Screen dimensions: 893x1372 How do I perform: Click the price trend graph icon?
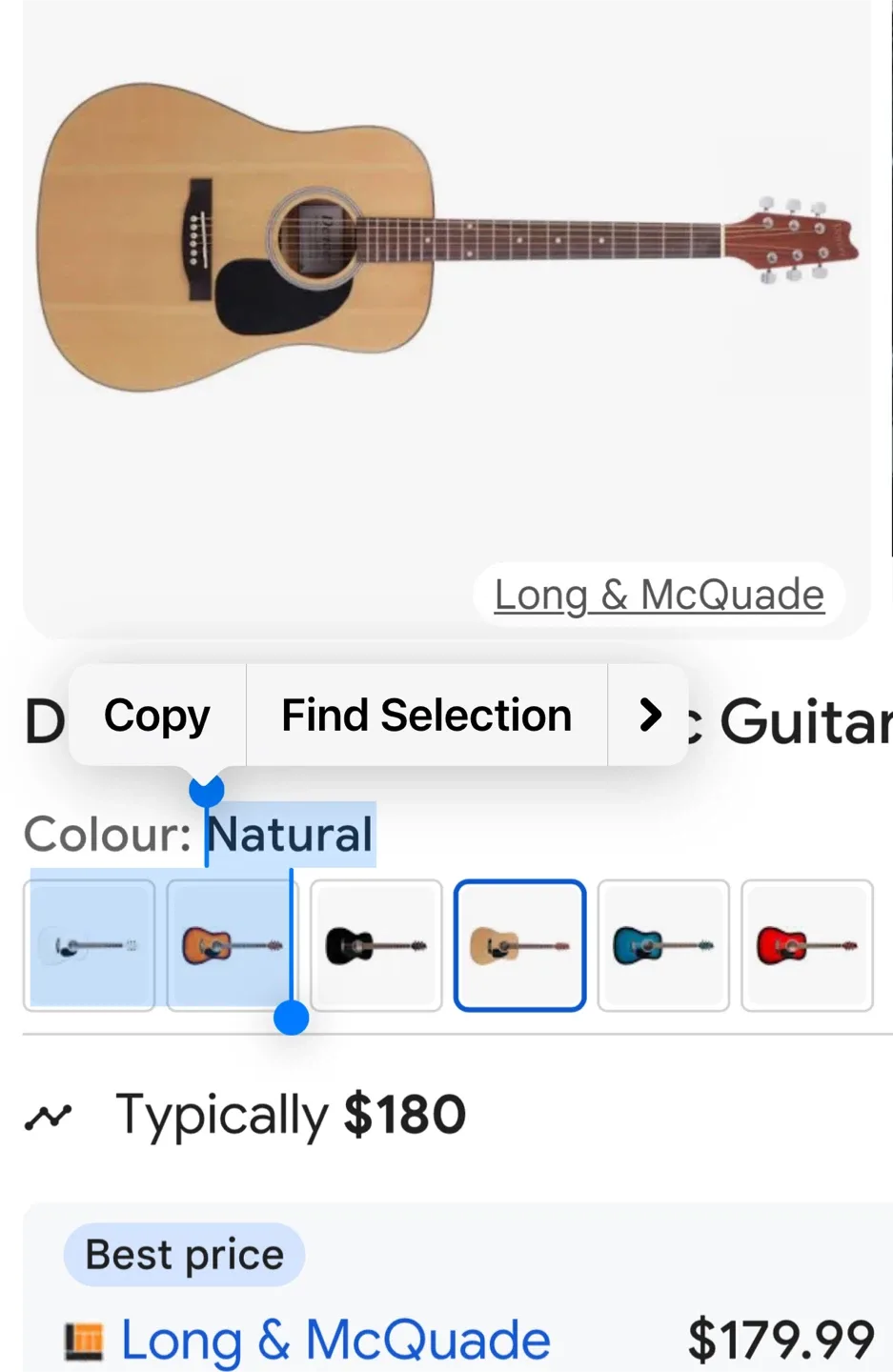49,1115
